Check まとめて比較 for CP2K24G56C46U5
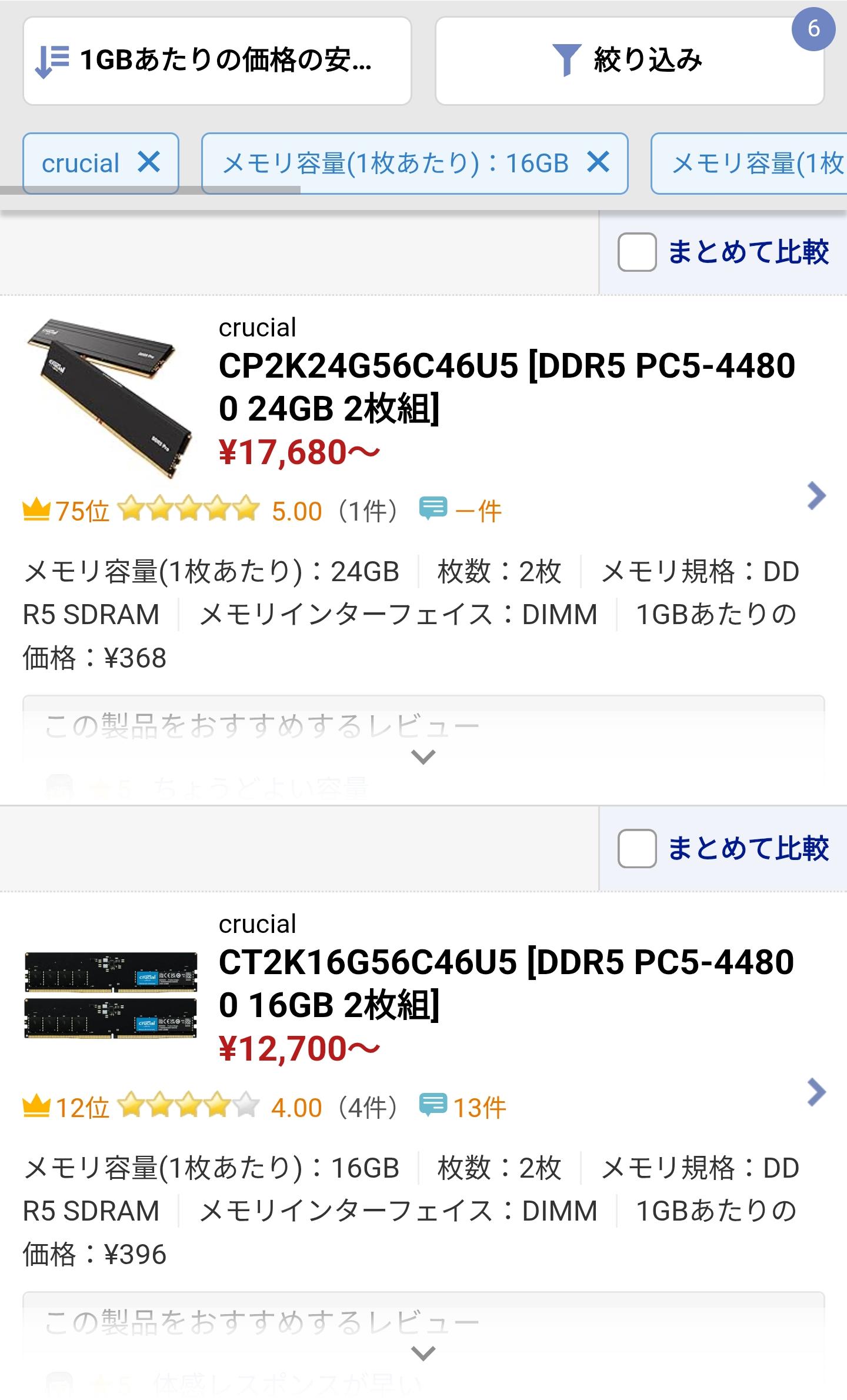The height and width of the screenshot is (1400, 847). tap(637, 252)
